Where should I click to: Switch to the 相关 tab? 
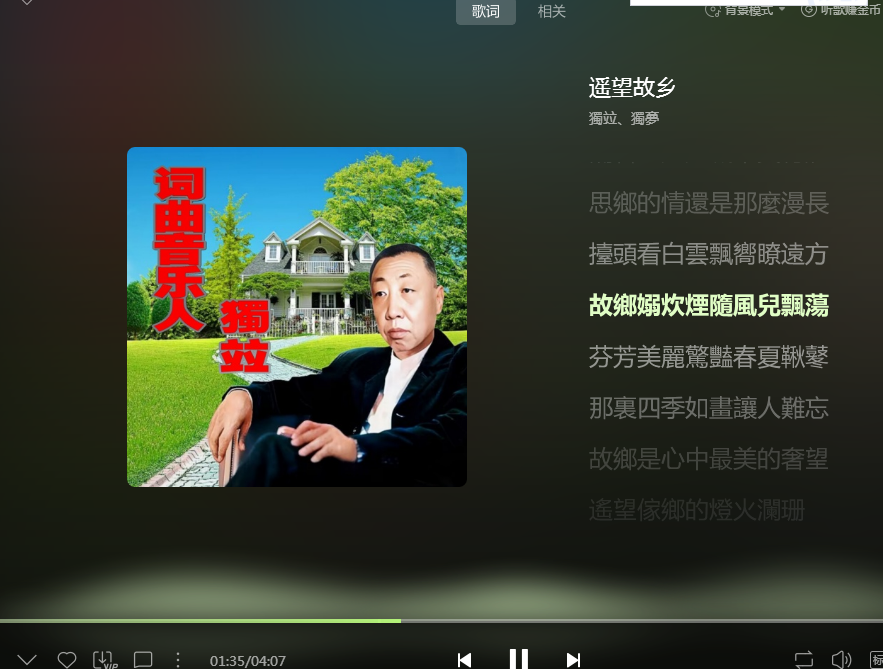click(x=552, y=11)
